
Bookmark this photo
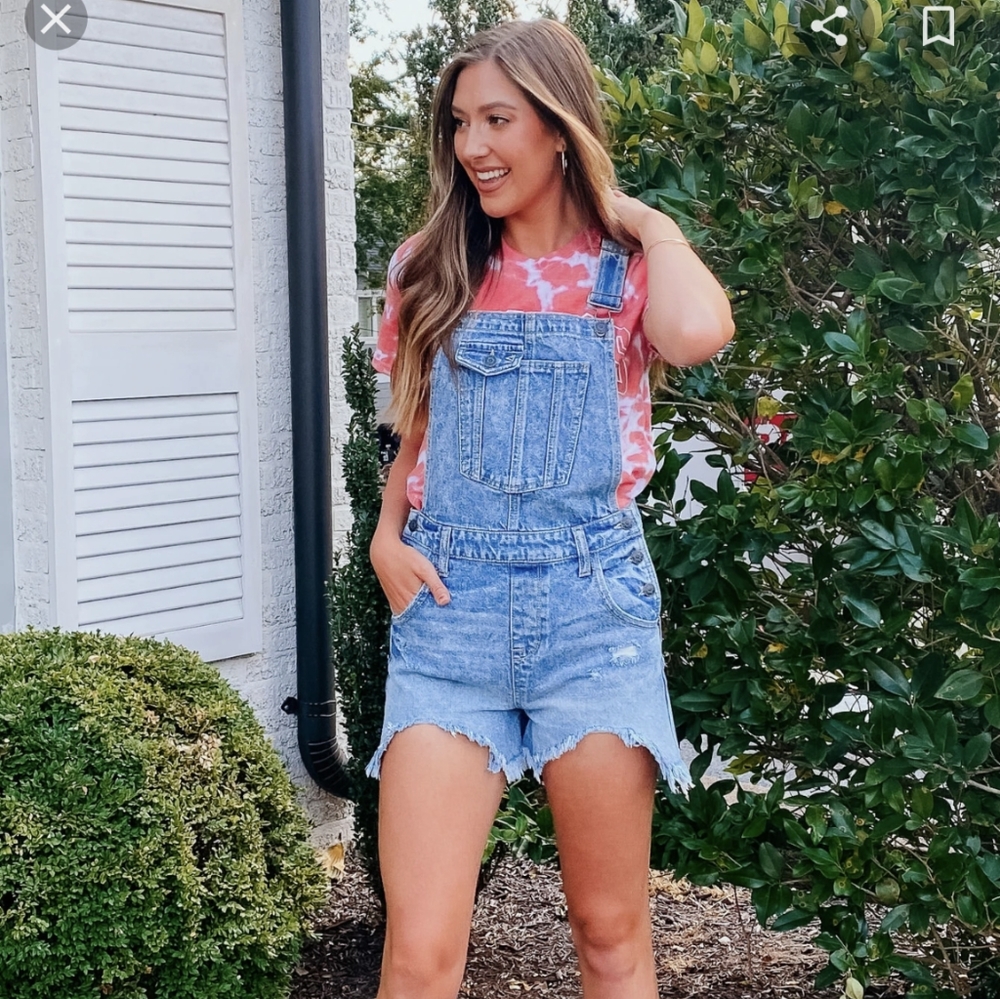point(937,26)
